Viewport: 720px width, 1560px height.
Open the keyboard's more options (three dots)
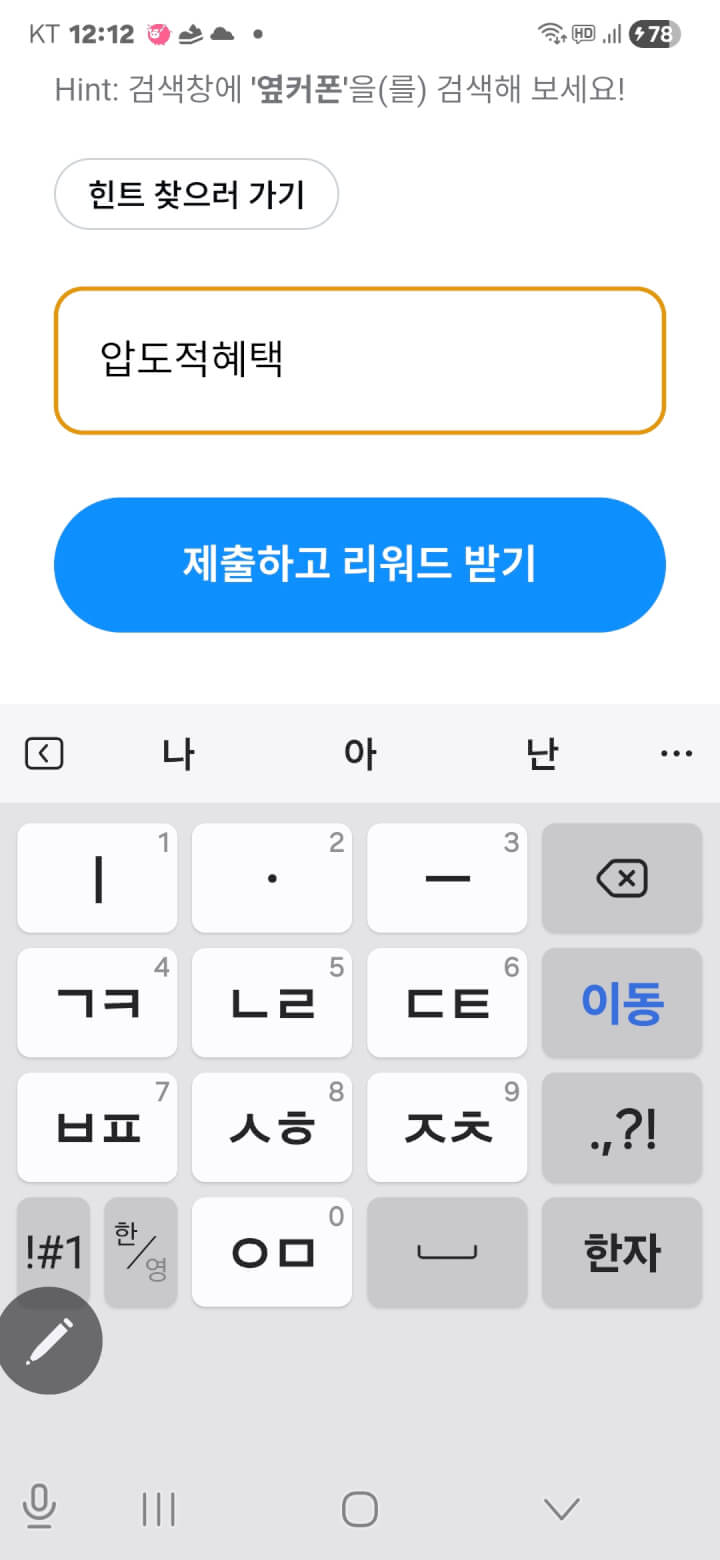coord(677,754)
